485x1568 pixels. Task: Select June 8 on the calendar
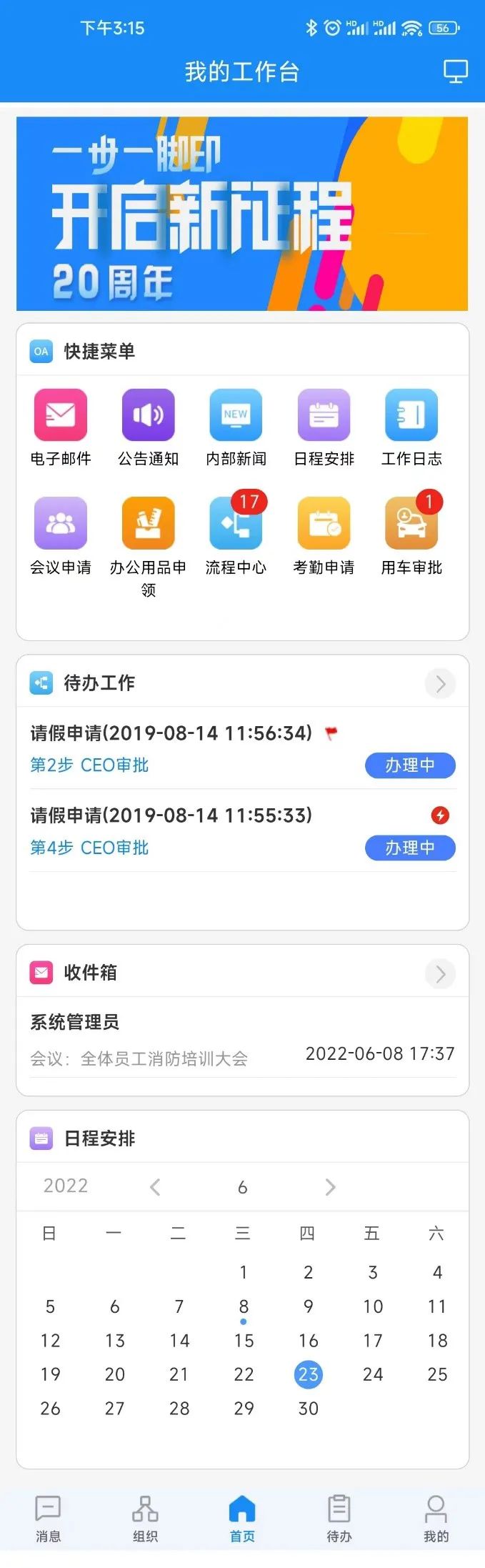pyautogui.click(x=244, y=1307)
